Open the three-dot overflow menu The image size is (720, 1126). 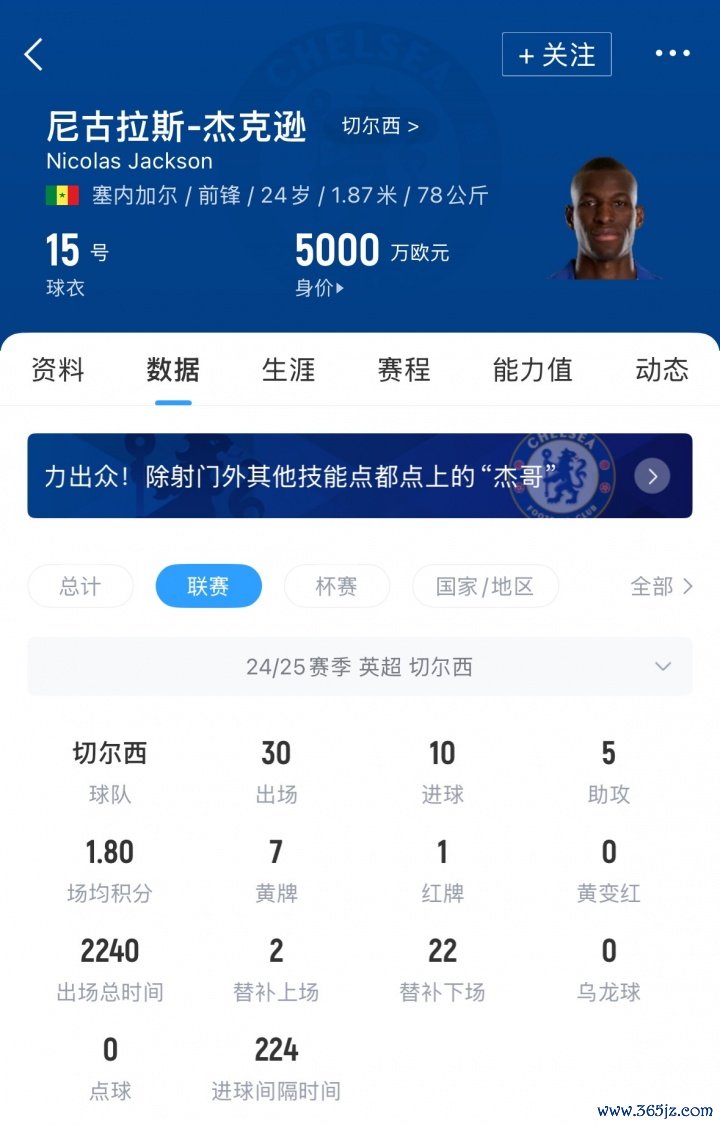[x=672, y=54]
